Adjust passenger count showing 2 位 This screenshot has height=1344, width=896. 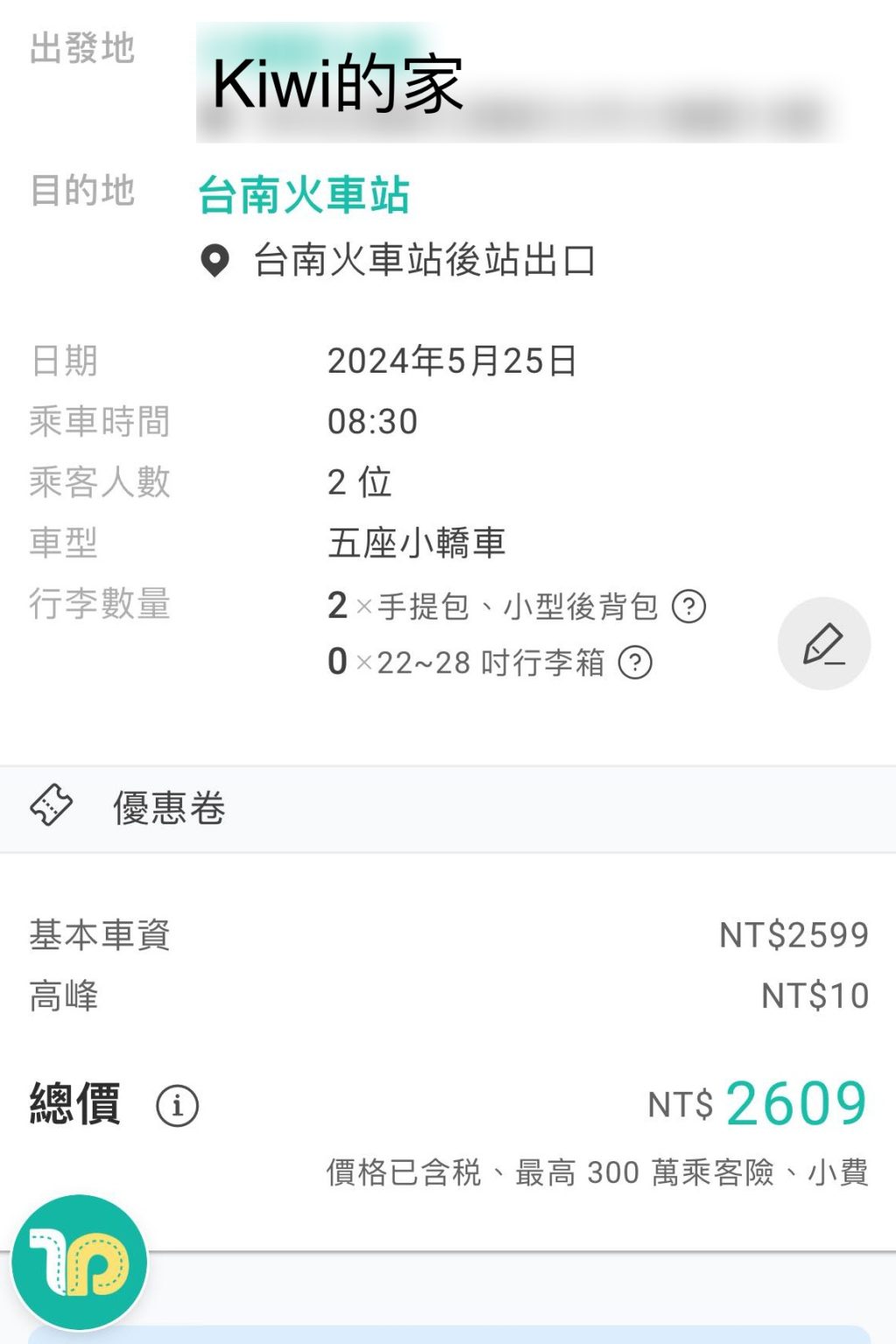359,480
